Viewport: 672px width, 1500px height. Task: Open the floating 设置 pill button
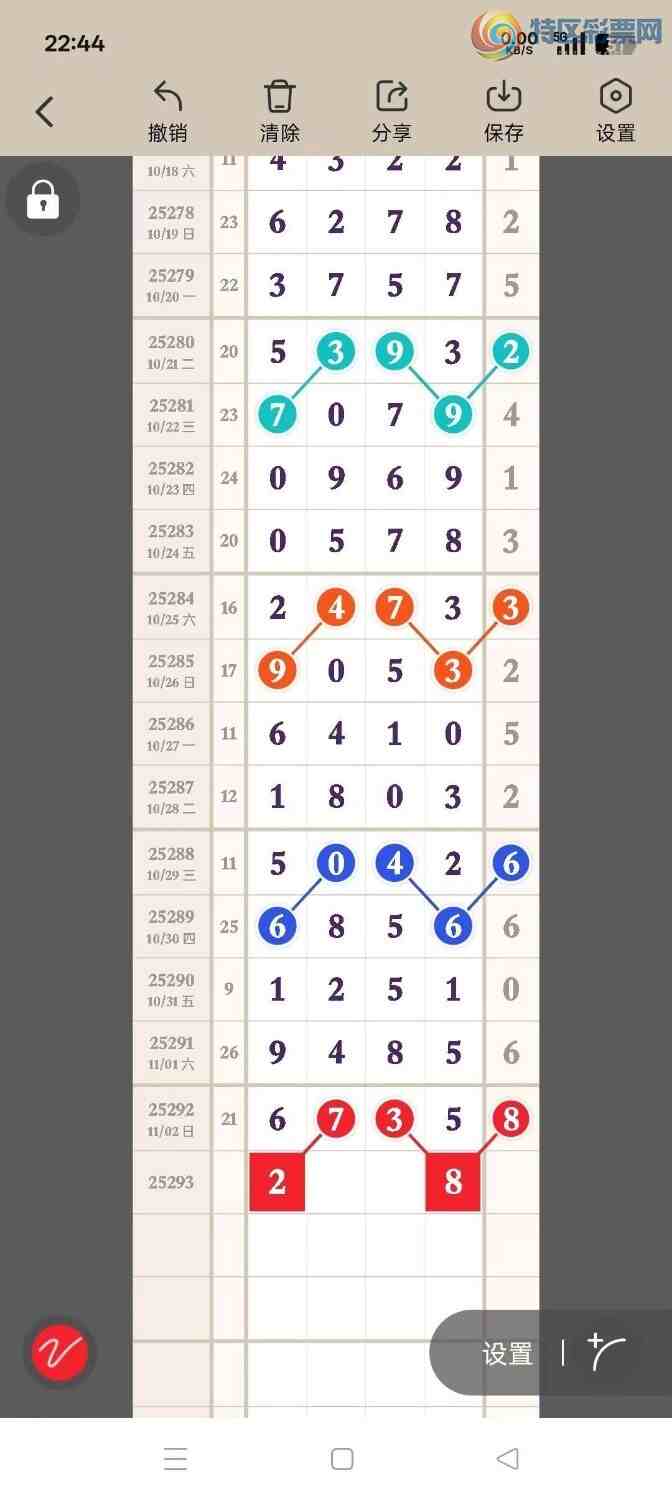point(507,1354)
